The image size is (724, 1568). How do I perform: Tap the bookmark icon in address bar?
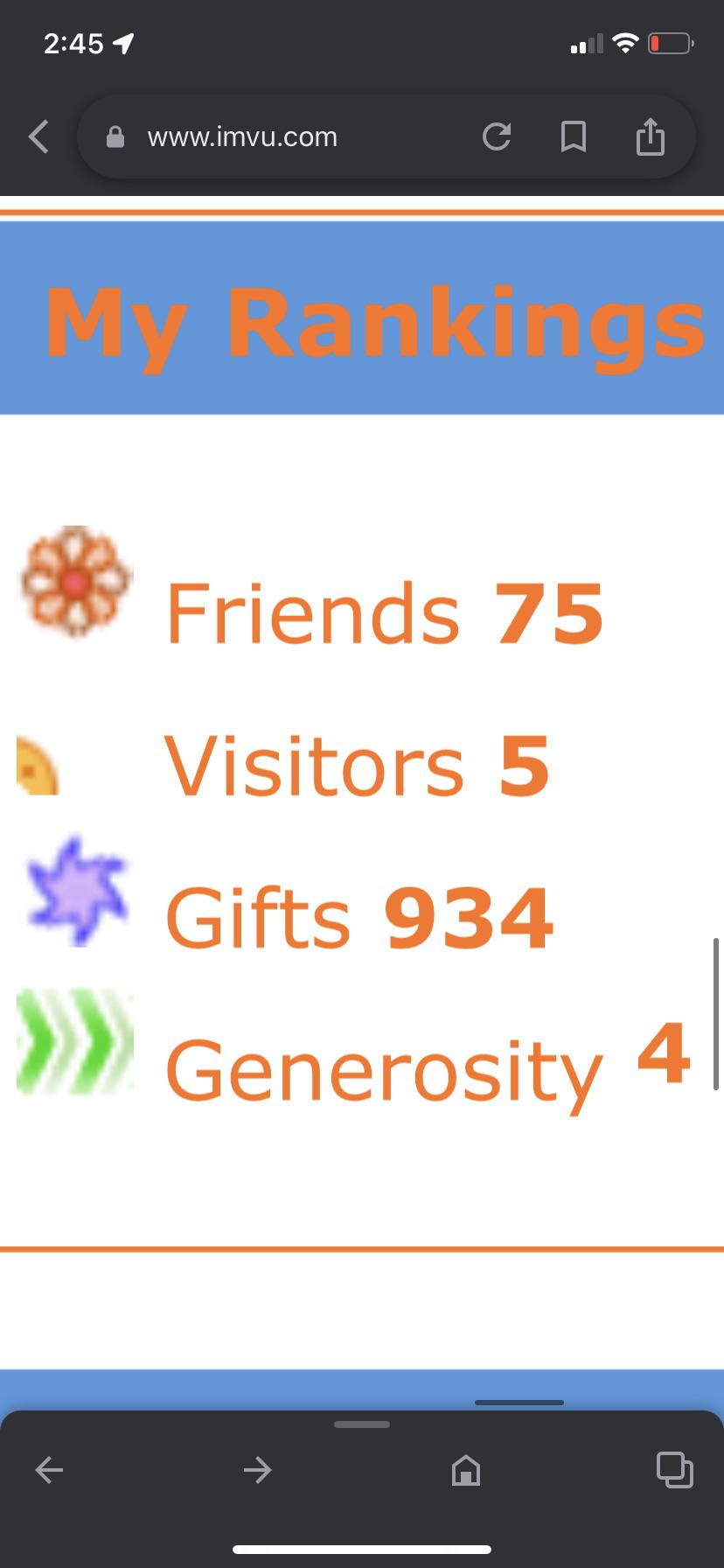pos(573,136)
